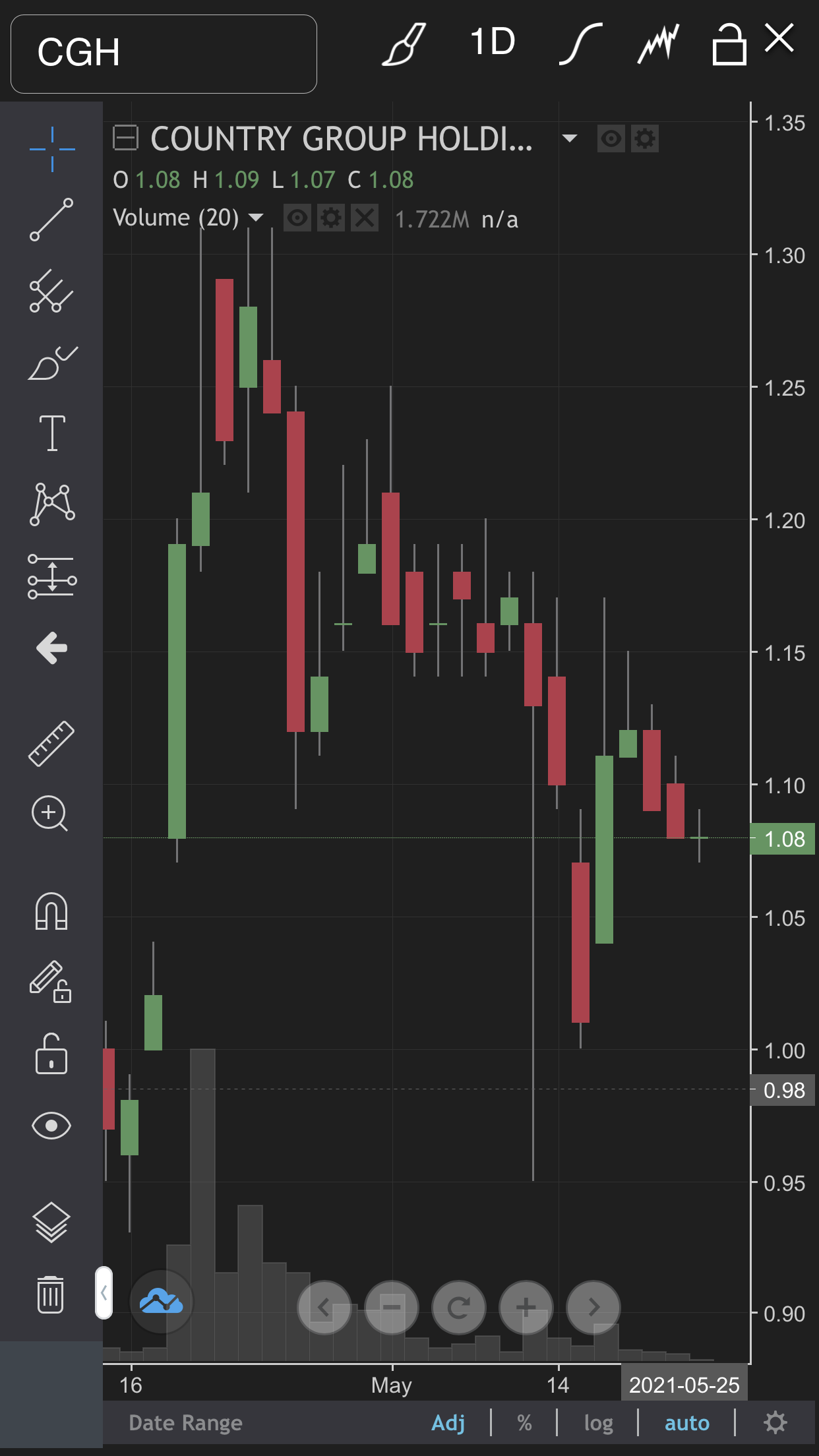The width and height of the screenshot is (819, 1456).
Task: Tap the CGH symbol search field
Action: (164, 54)
